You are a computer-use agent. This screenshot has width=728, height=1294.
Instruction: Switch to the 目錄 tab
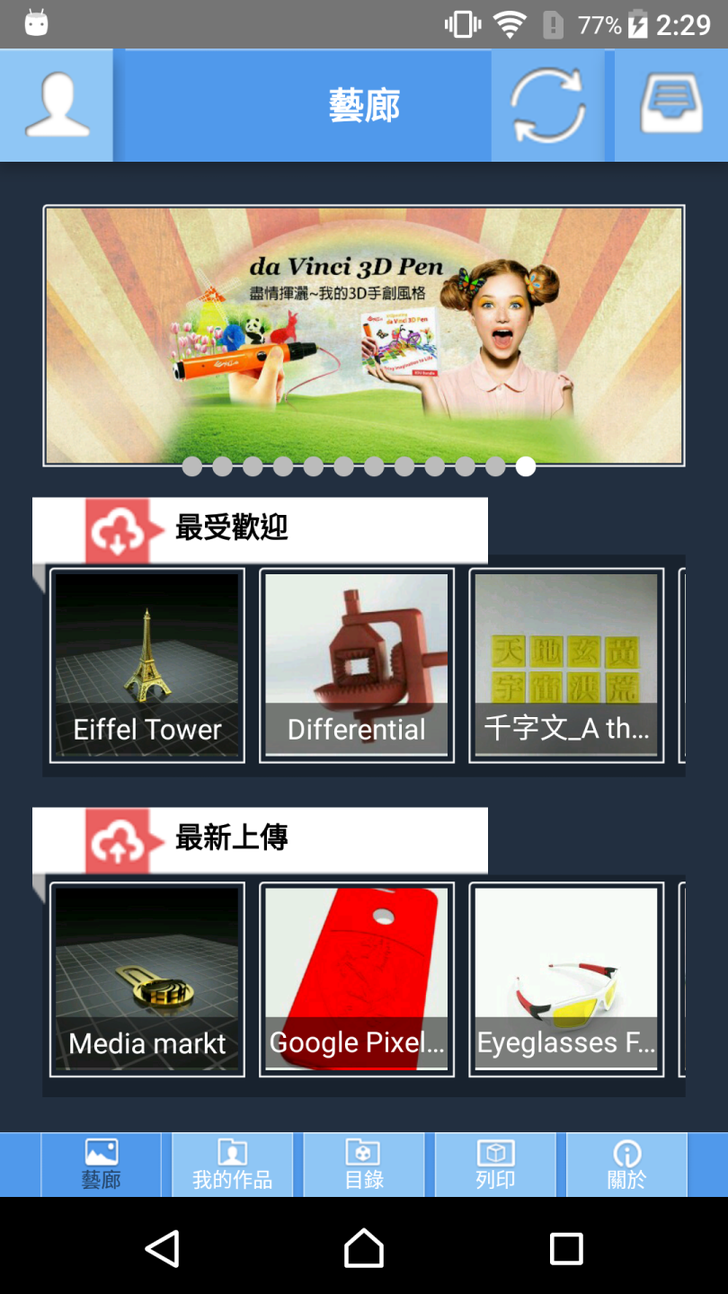(364, 1165)
